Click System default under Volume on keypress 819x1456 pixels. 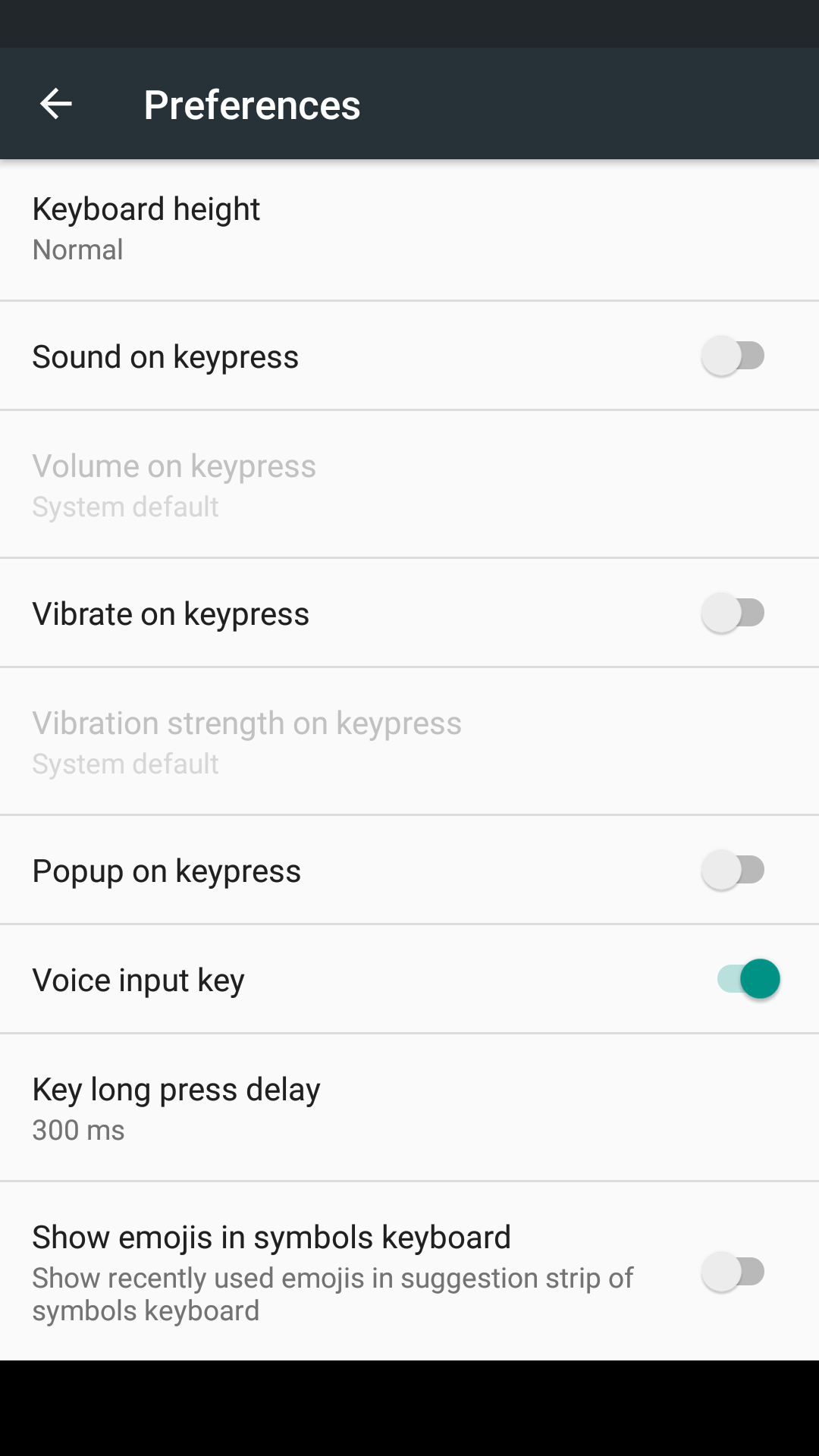[125, 506]
